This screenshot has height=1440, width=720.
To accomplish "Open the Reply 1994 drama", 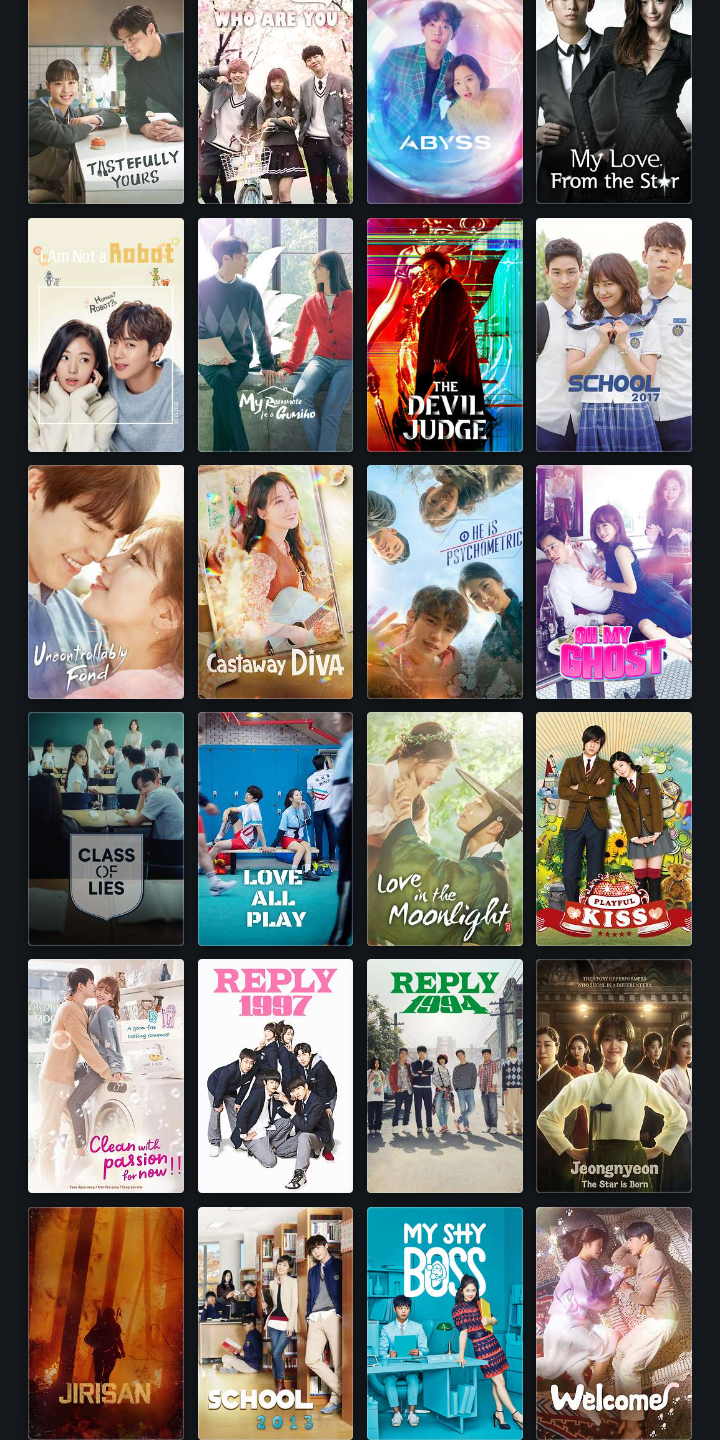I will [x=445, y=1076].
